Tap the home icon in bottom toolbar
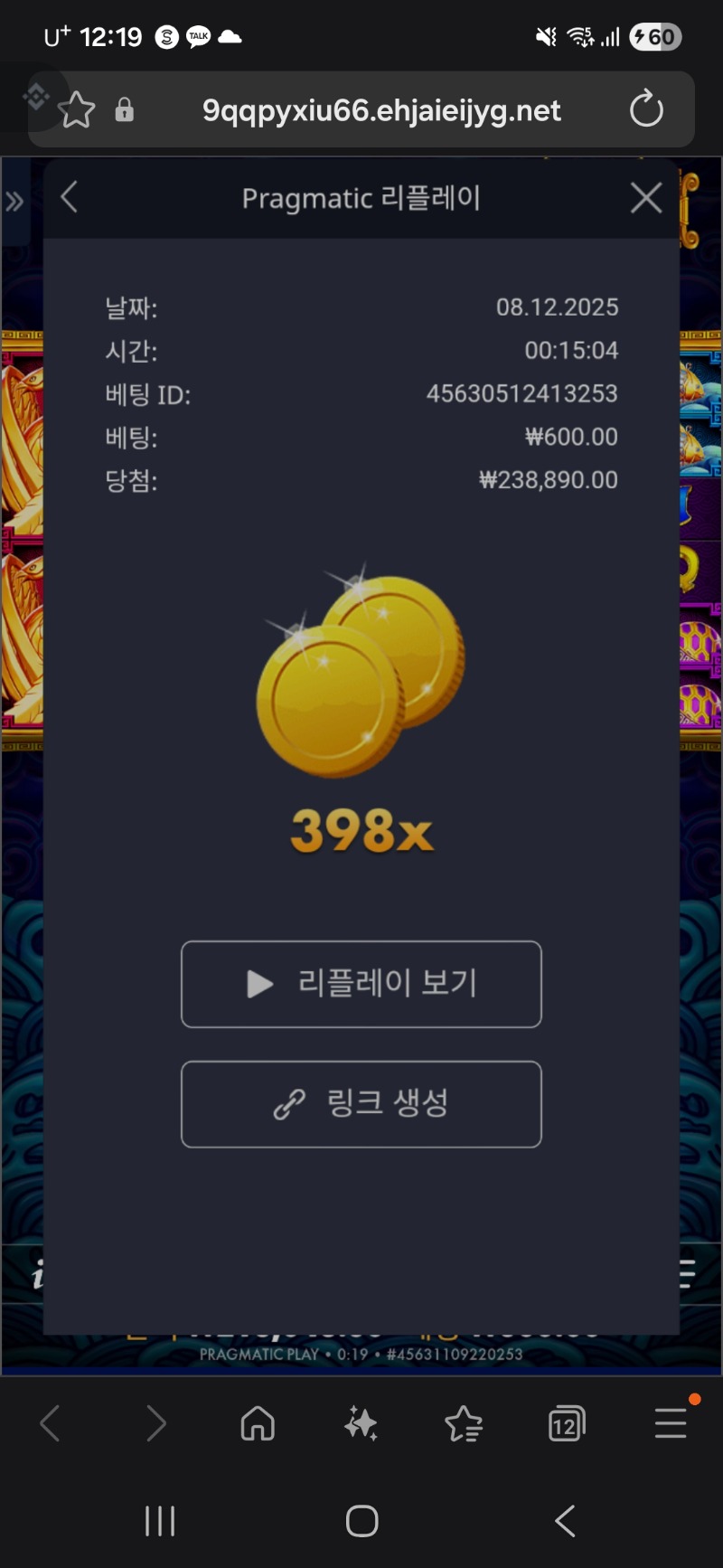The width and height of the screenshot is (723, 1568). (257, 1422)
